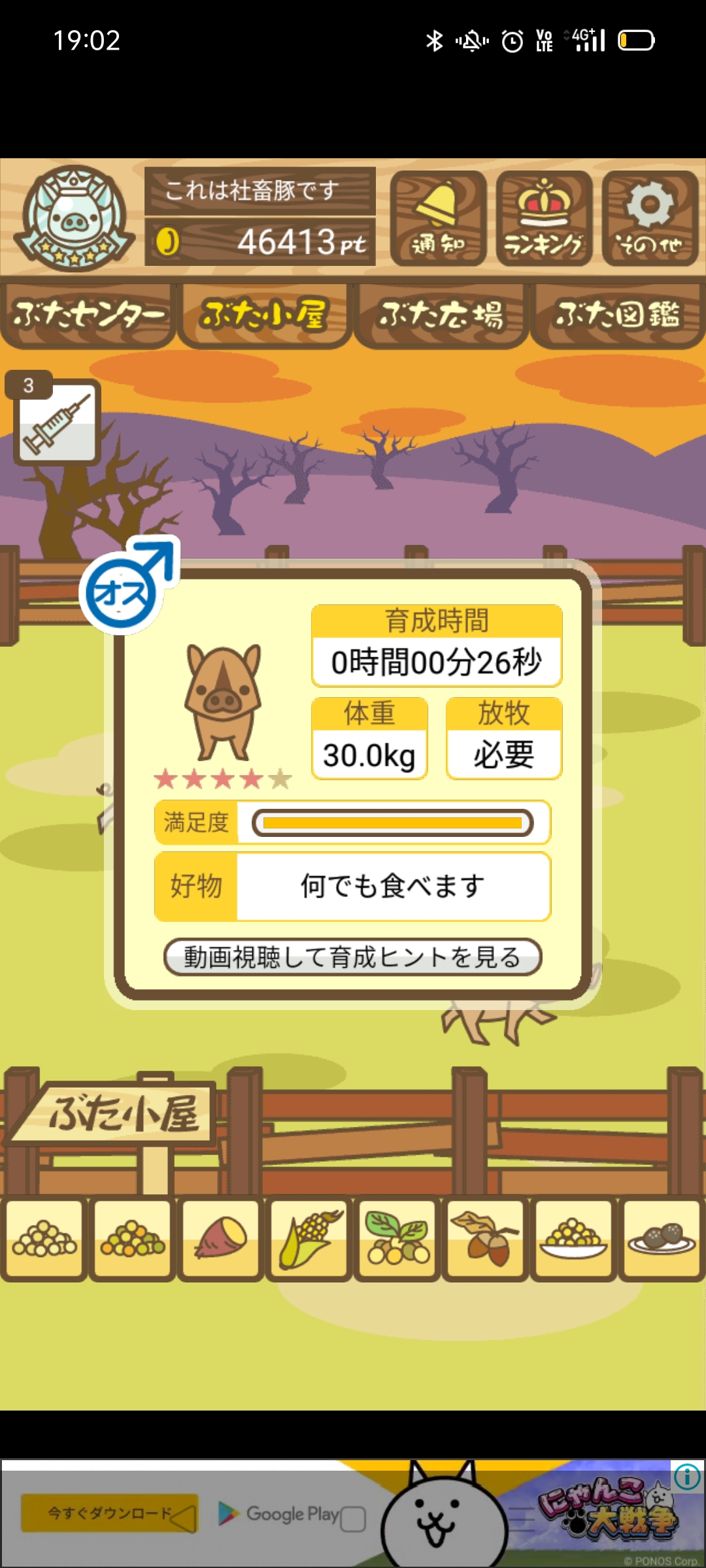This screenshot has width=706, height=1568.
Task: Select the ぶた小屋 tab
Action: pos(264,315)
